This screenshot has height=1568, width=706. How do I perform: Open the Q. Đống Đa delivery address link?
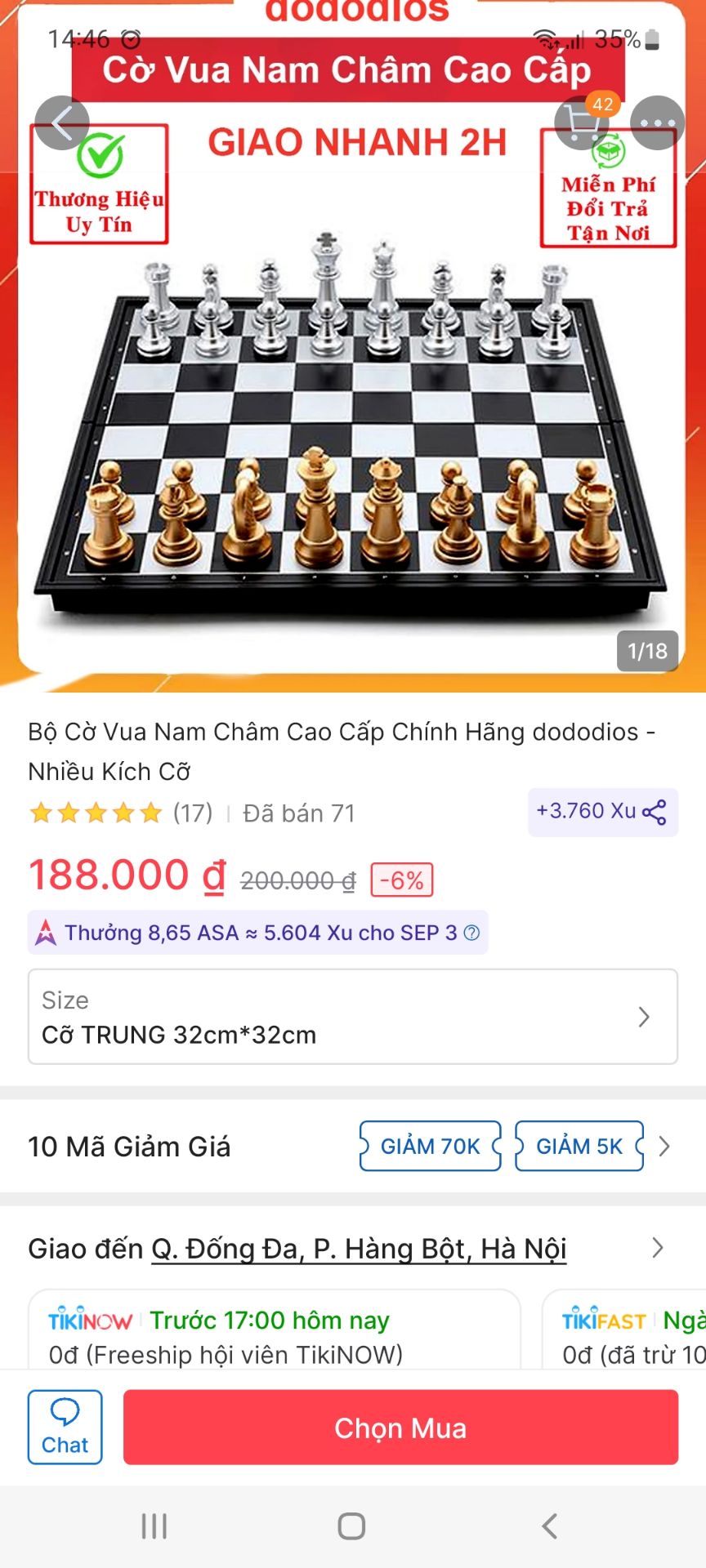click(x=360, y=1249)
